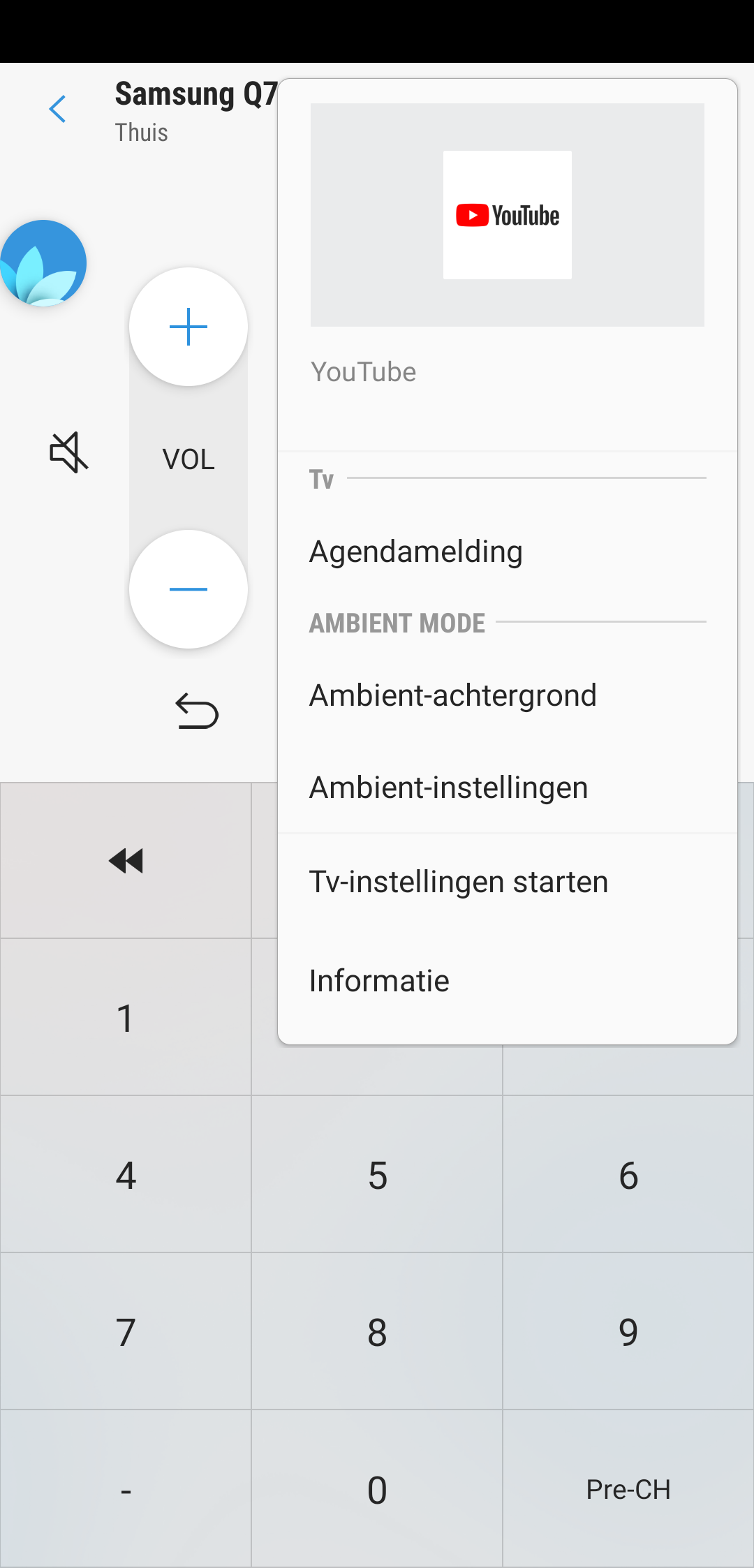The image size is (754, 1568).
Task: Tap the return/back remote key
Action: coord(196,711)
